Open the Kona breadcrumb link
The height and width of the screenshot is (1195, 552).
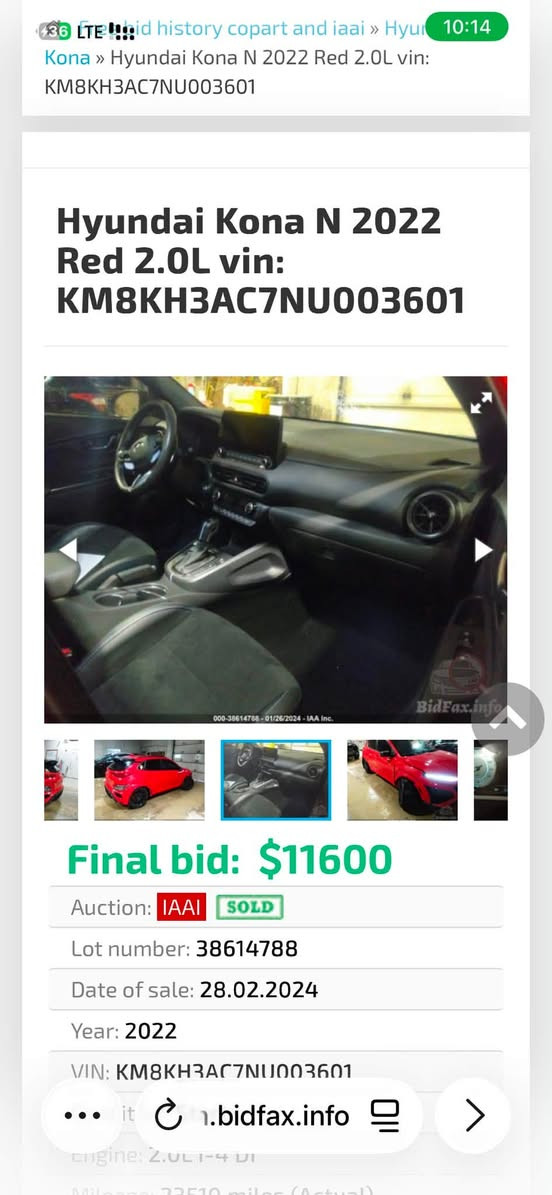coord(67,57)
